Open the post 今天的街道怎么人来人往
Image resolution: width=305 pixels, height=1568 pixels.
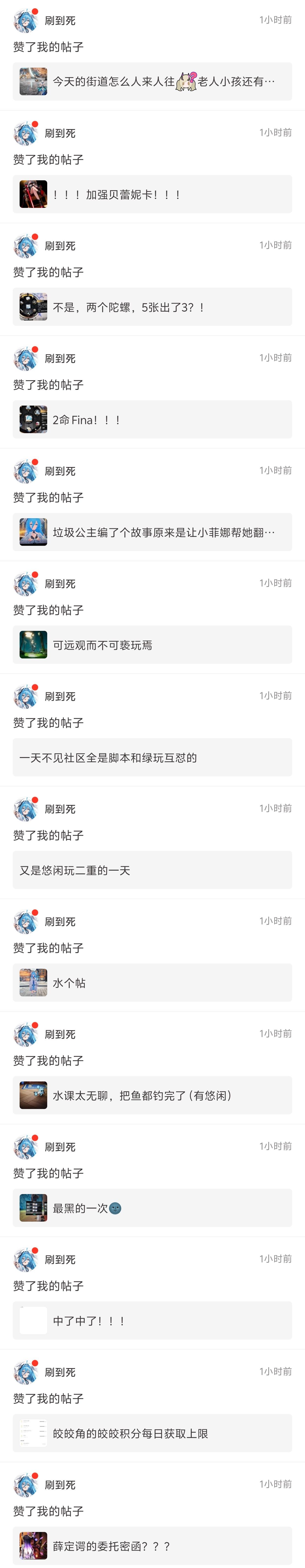(152, 81)
